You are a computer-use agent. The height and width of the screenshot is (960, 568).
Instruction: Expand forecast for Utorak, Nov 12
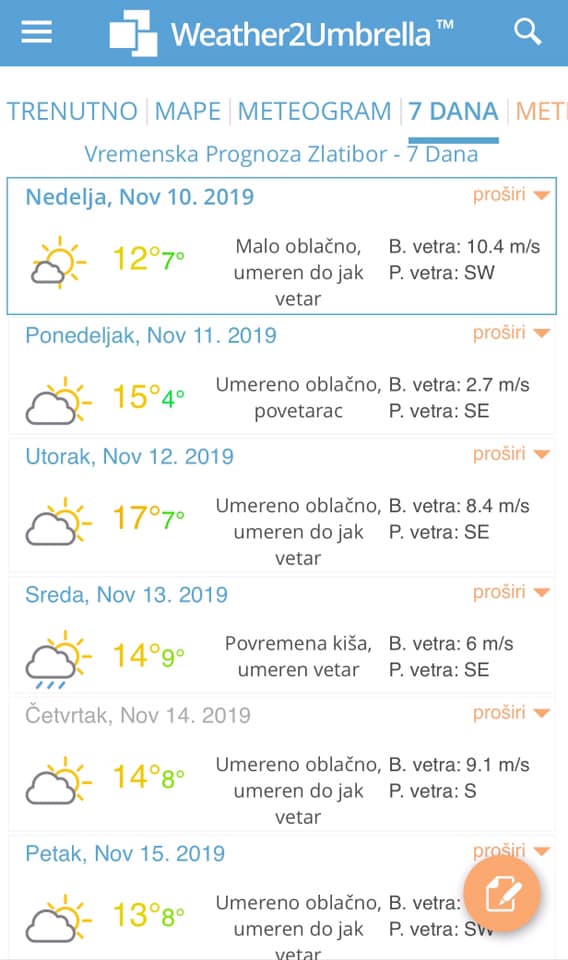click(511, 454)
